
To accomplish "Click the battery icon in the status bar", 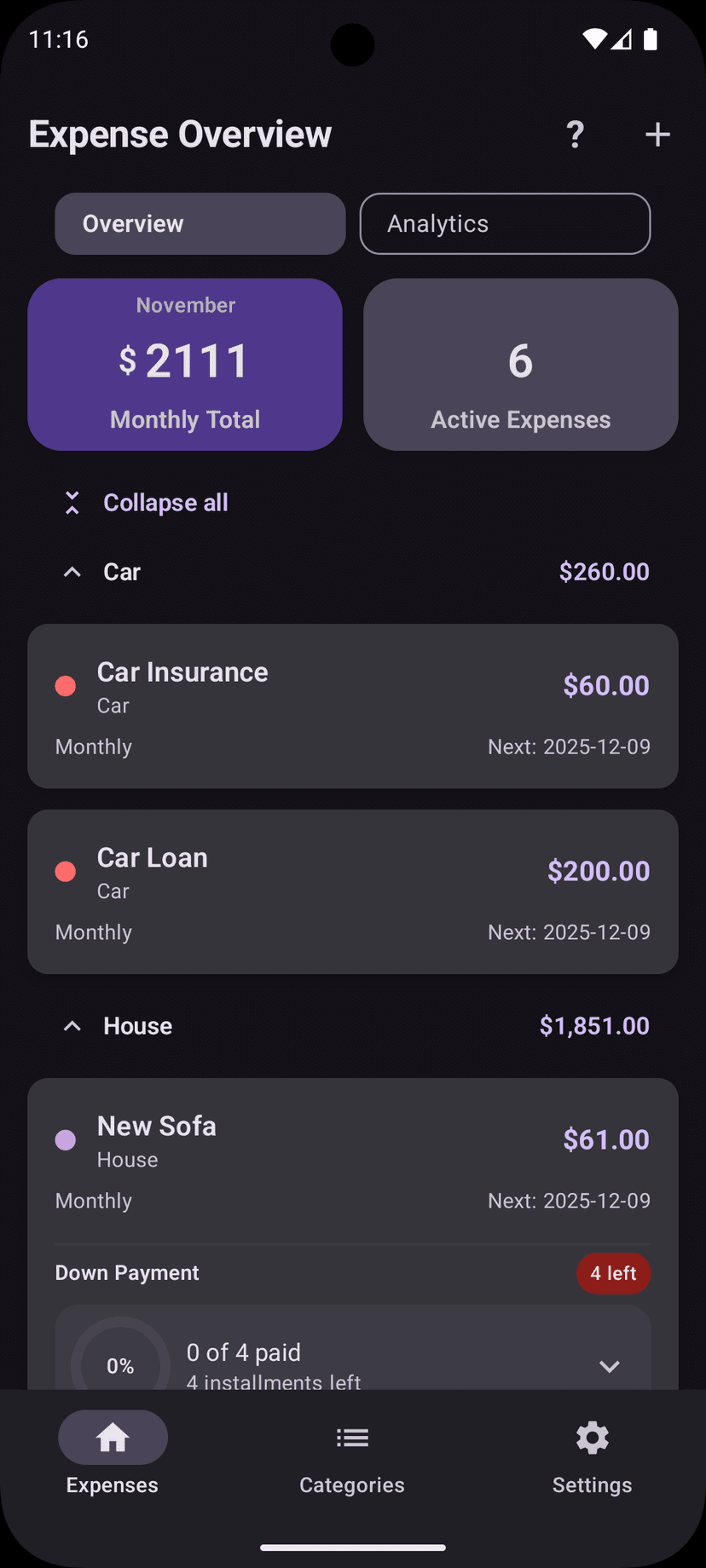I will tap(651, 38).
